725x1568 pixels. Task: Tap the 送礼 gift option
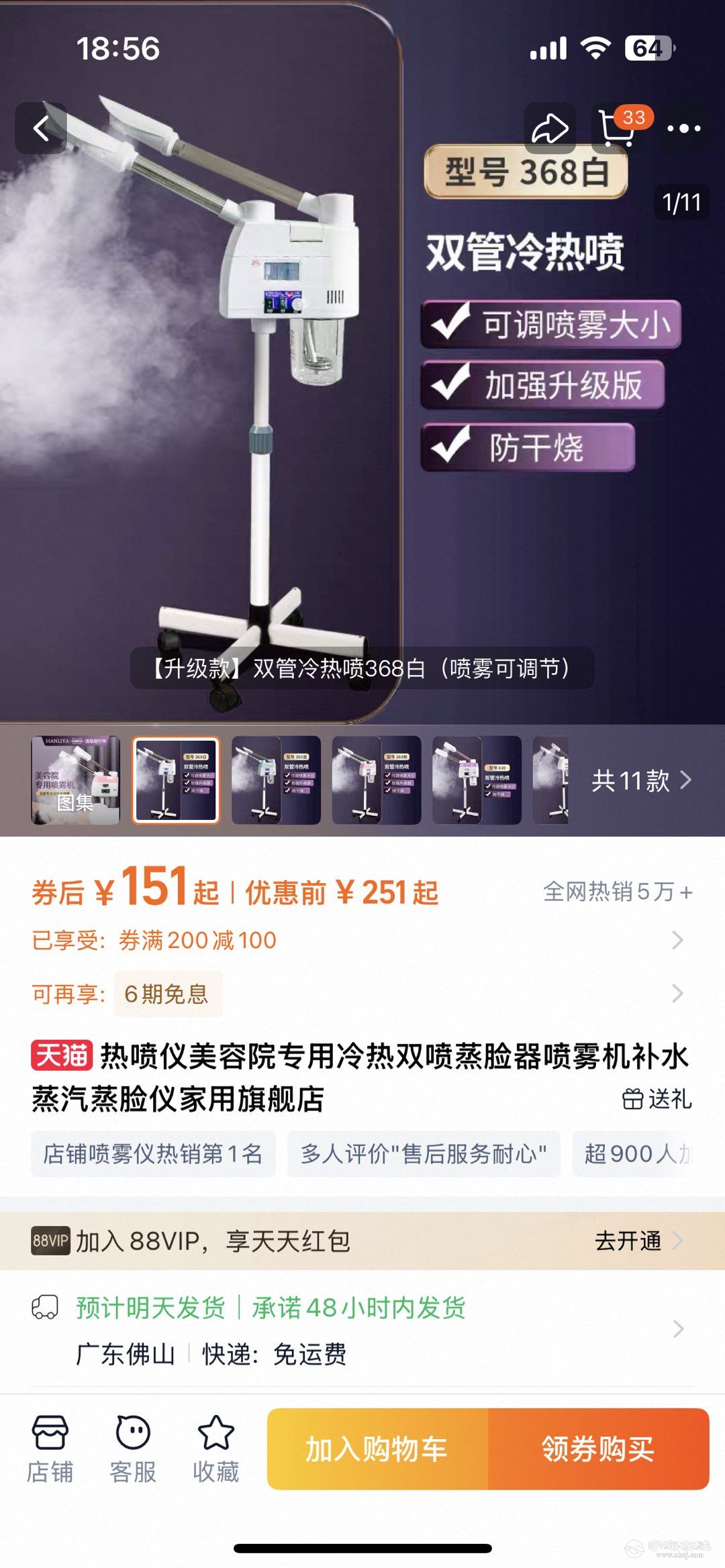657,1099
